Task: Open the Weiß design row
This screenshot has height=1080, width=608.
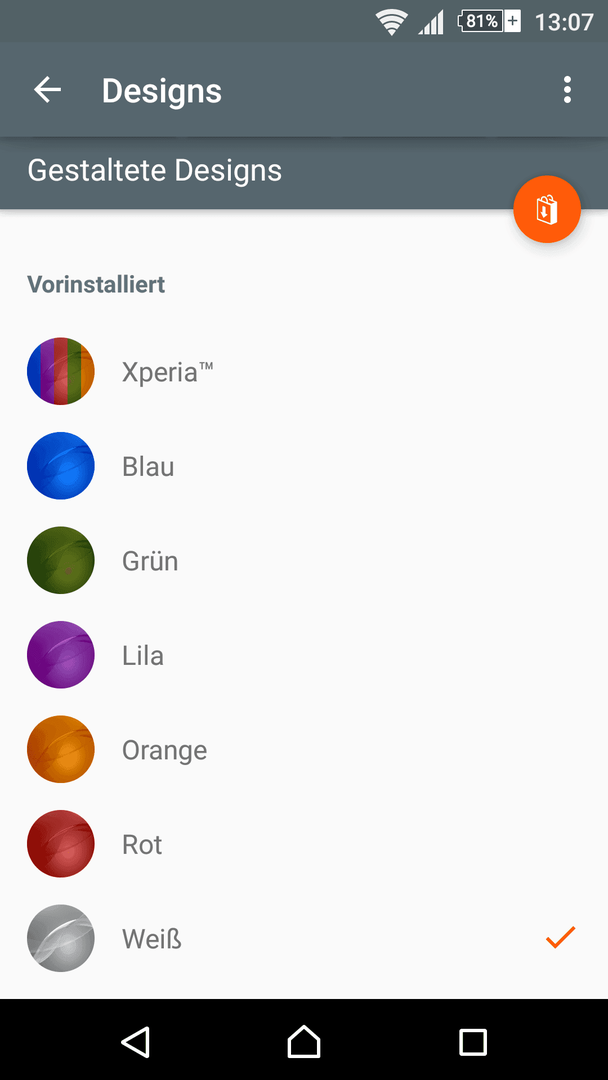Action: [x=304, y=938]
